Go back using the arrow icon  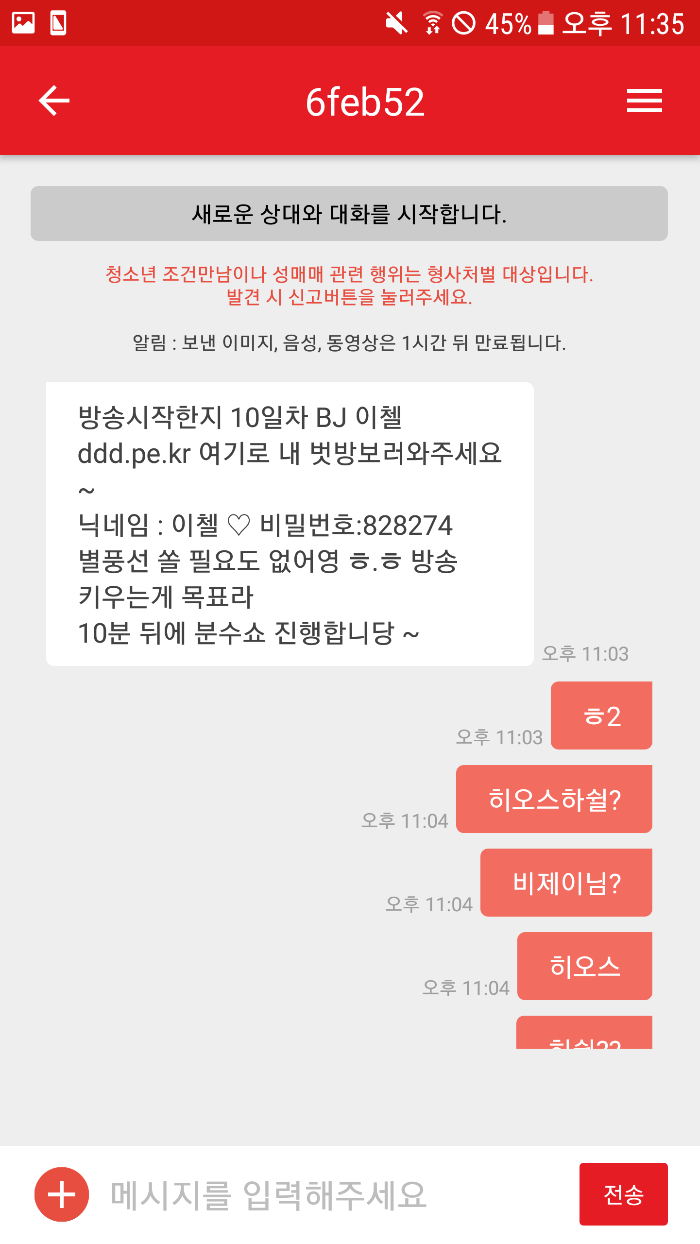point(54,101)
